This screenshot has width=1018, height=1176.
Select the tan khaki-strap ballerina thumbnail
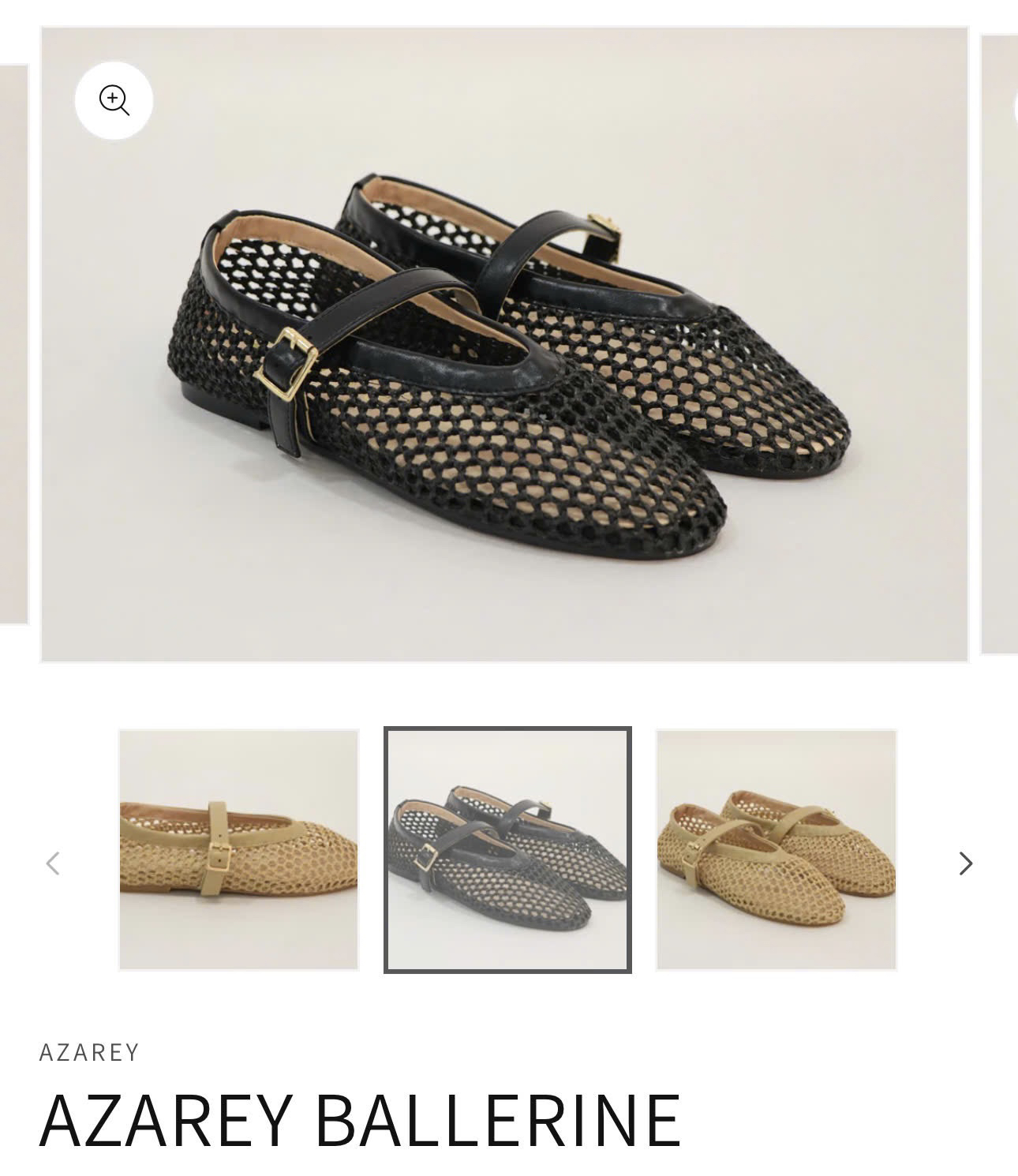tap(779, 850)
